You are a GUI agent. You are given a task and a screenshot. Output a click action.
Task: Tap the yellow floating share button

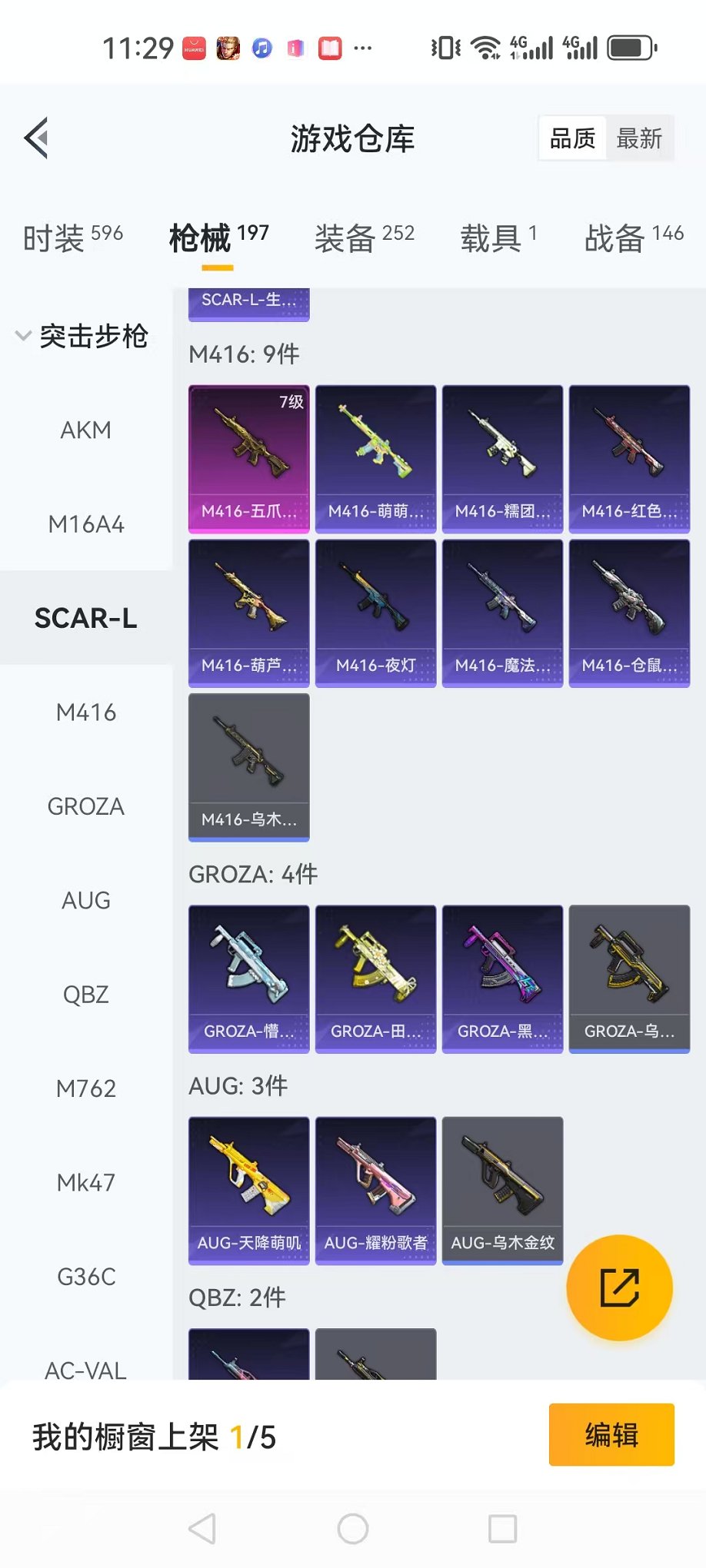pyautogui.click(x=619, y=1287)
